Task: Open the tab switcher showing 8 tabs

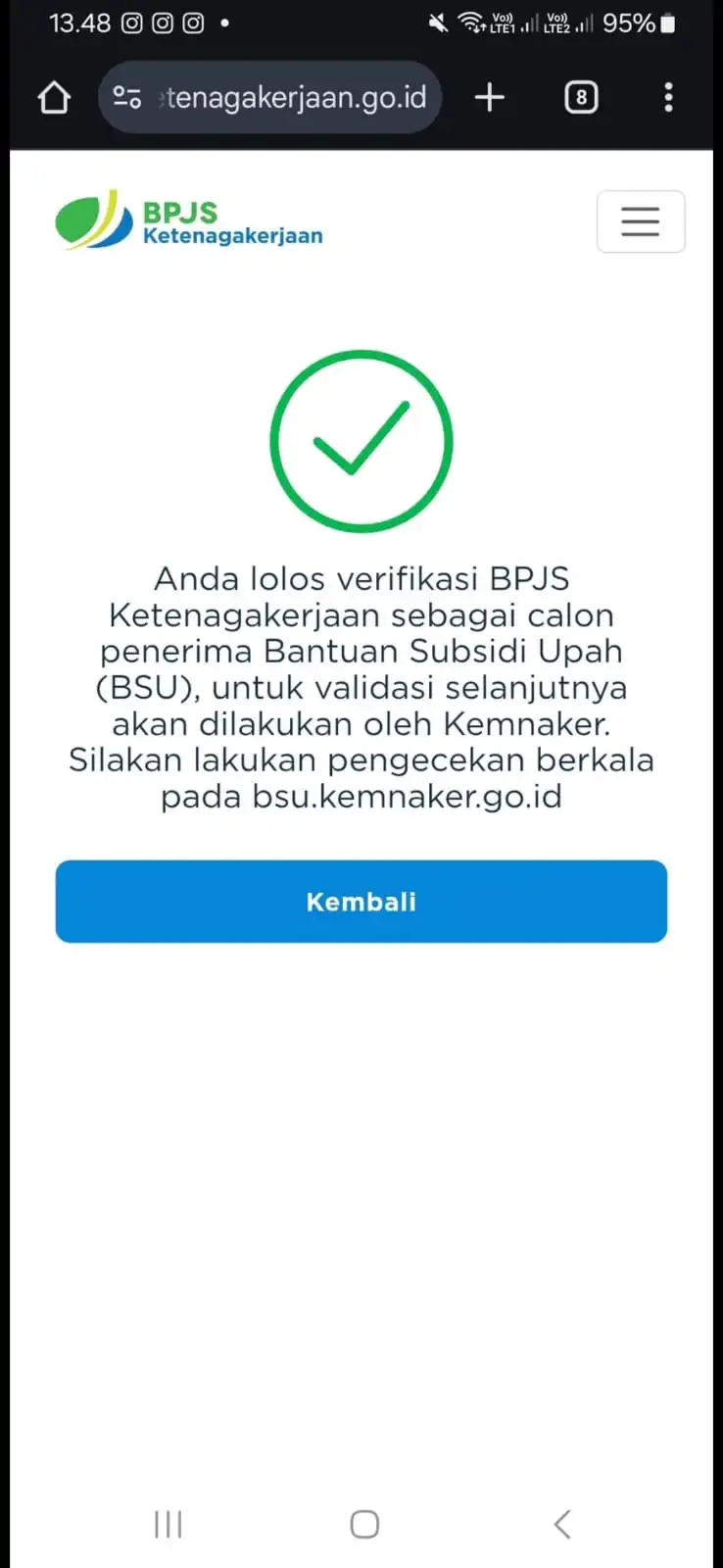Action: (x=580, y=97)
